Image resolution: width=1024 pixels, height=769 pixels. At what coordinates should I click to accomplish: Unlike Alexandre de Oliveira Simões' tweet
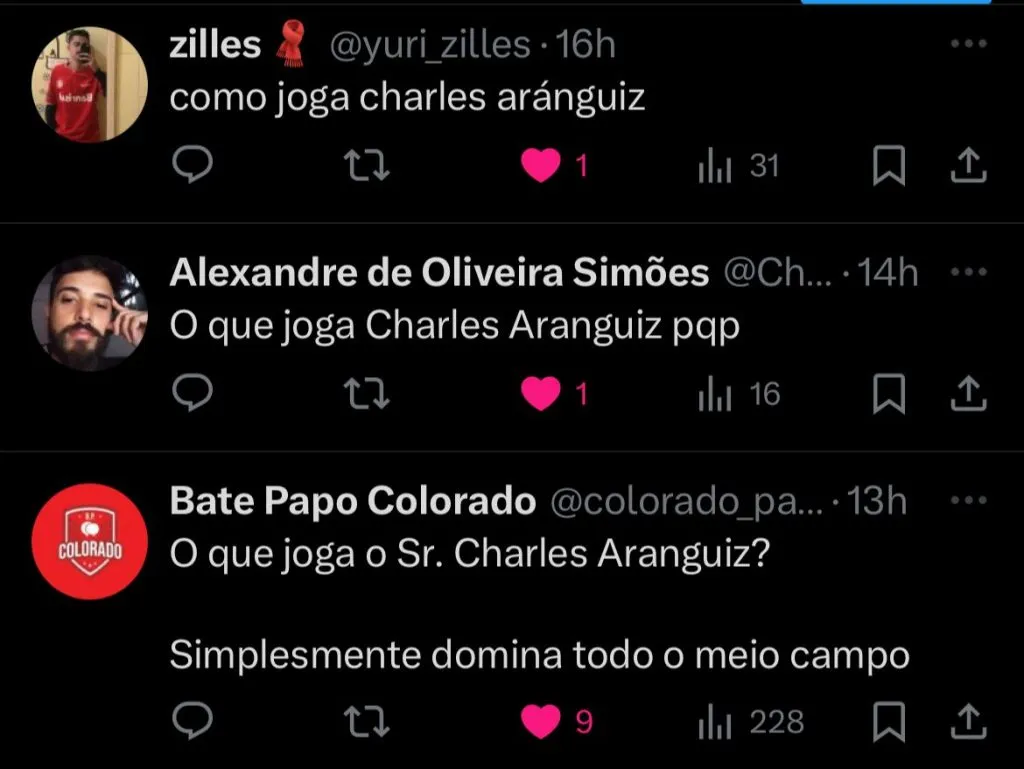(541, 394)
